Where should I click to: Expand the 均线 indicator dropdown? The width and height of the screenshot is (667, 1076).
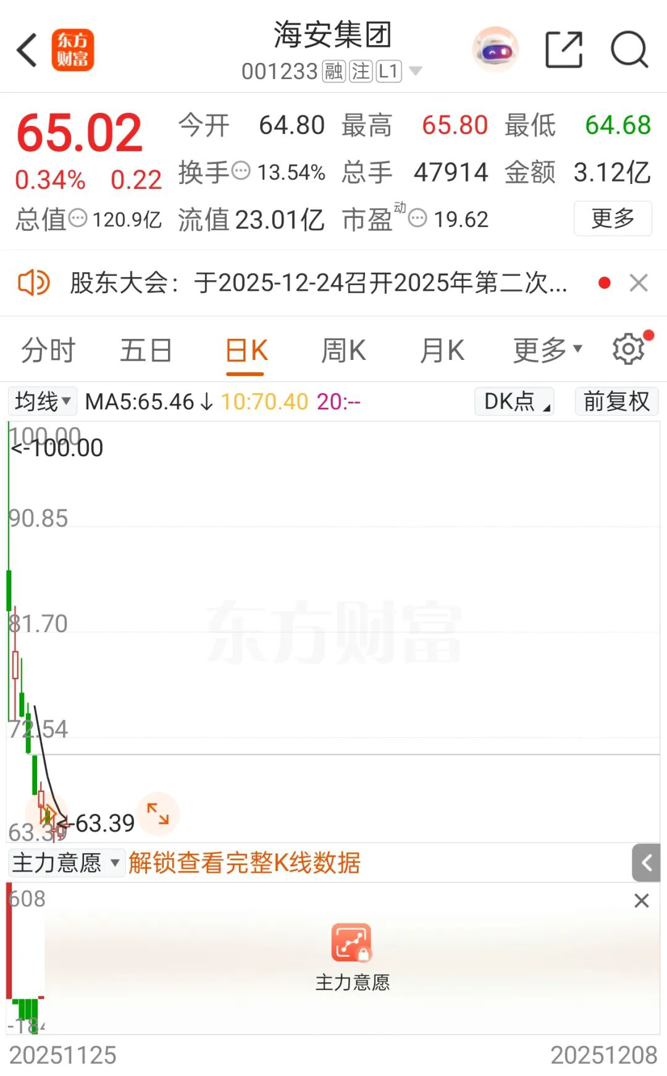43,402
